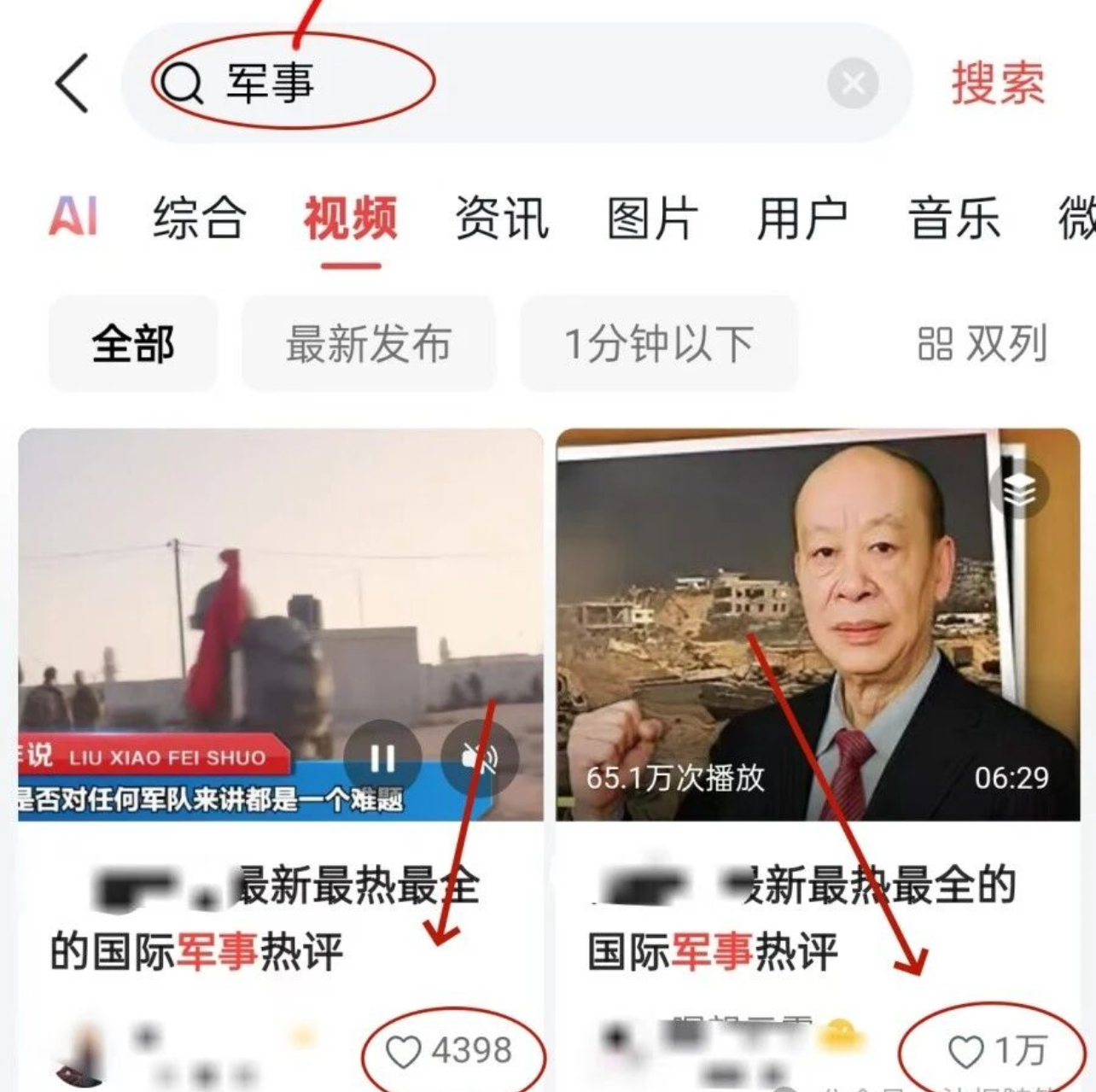Image resolution: width=1096 pixels, height=1092 pixels.
Task: Open the video with 65.1万次播放
Action: click(x=817, y=623)
